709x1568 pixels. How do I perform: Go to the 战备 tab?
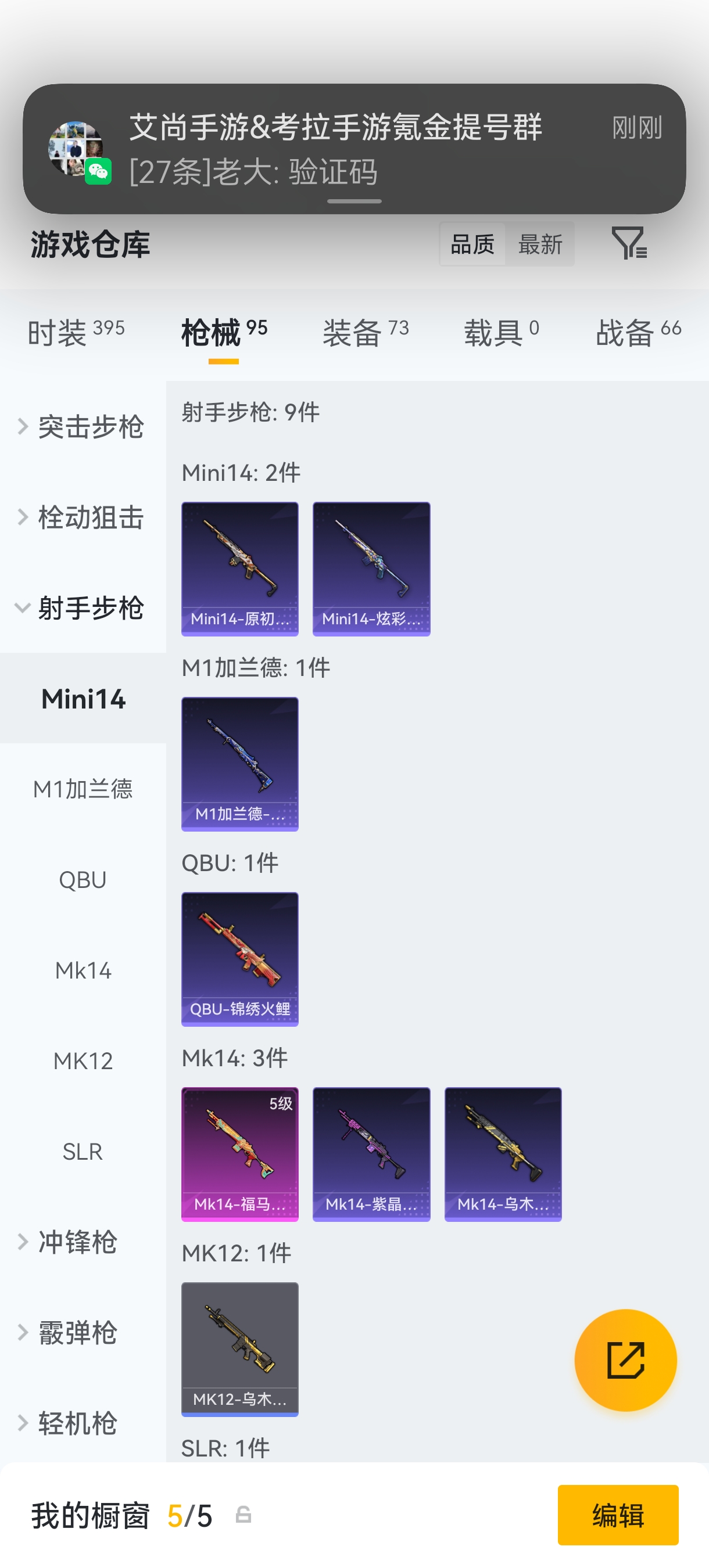[x=638, y=332]
